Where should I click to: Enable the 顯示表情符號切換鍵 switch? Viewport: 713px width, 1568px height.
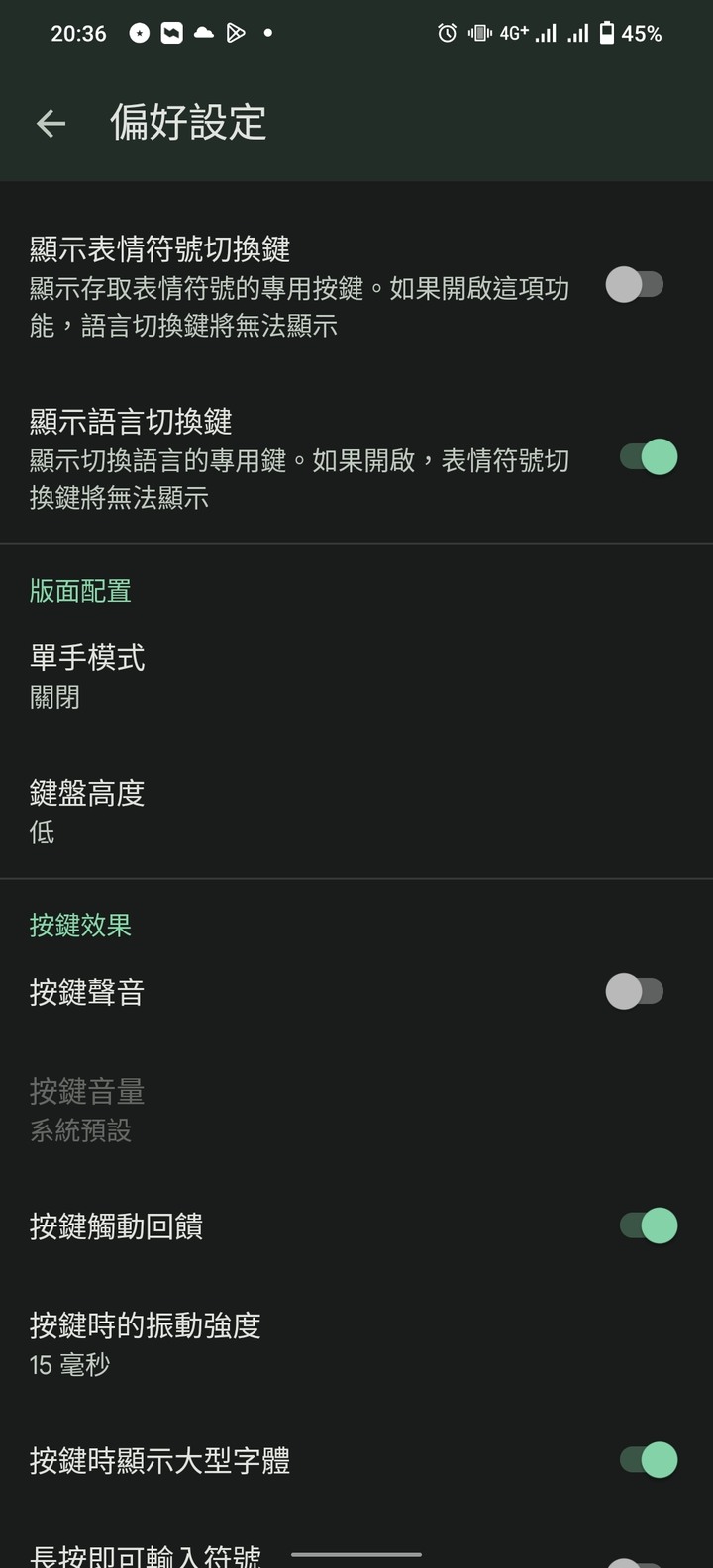click(635, 286)
